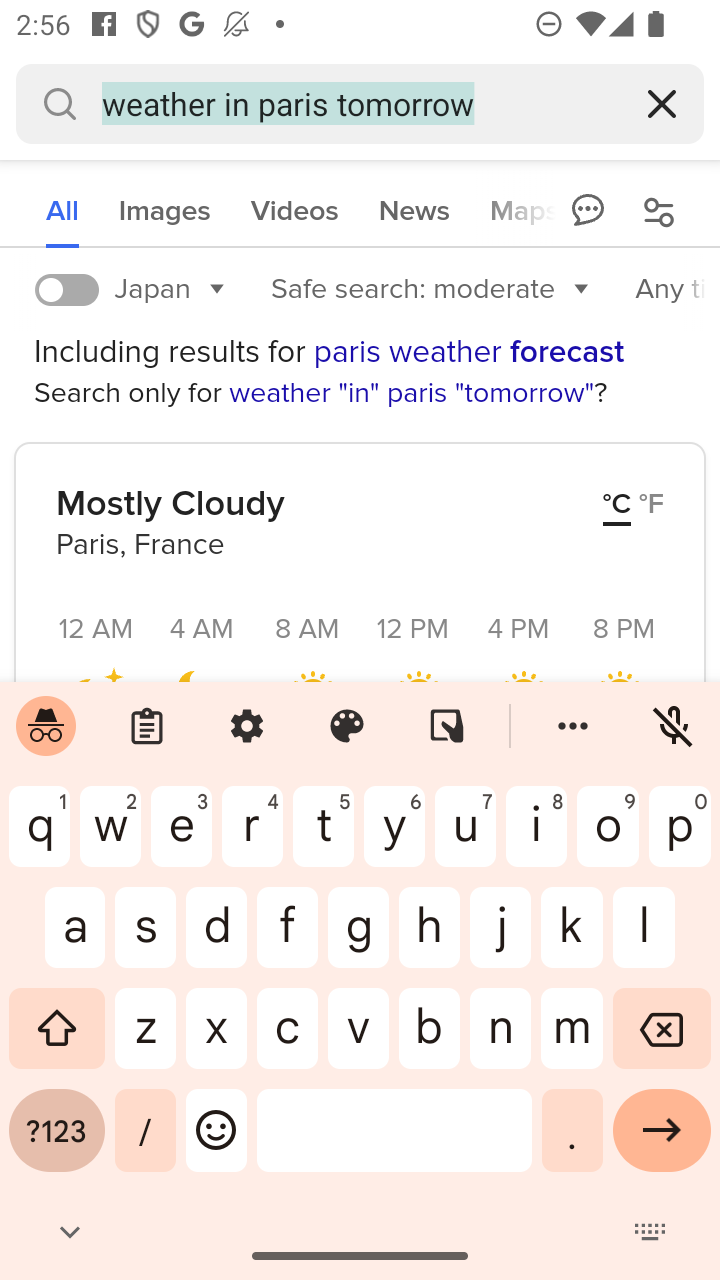
Task: Open keyboard theme palette icon
Action: (347, 726)
